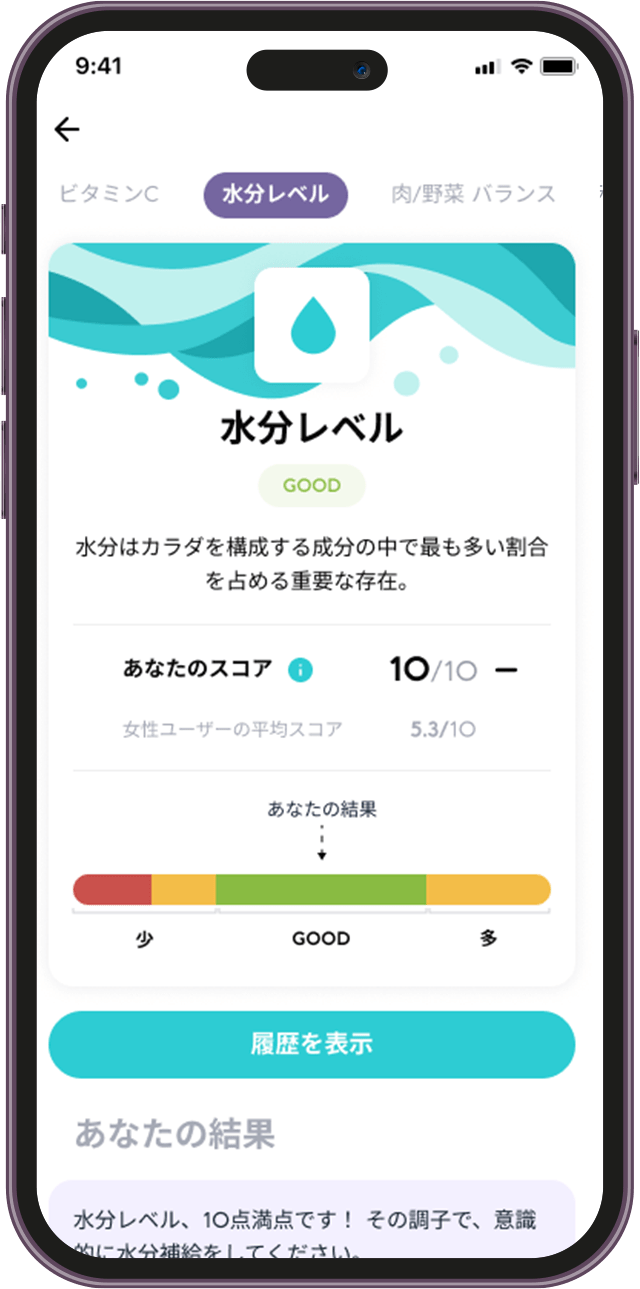Open the 肉/野菜 バランス tab
This screenshot has width=640, height=1289.
(x=473, y=194)
